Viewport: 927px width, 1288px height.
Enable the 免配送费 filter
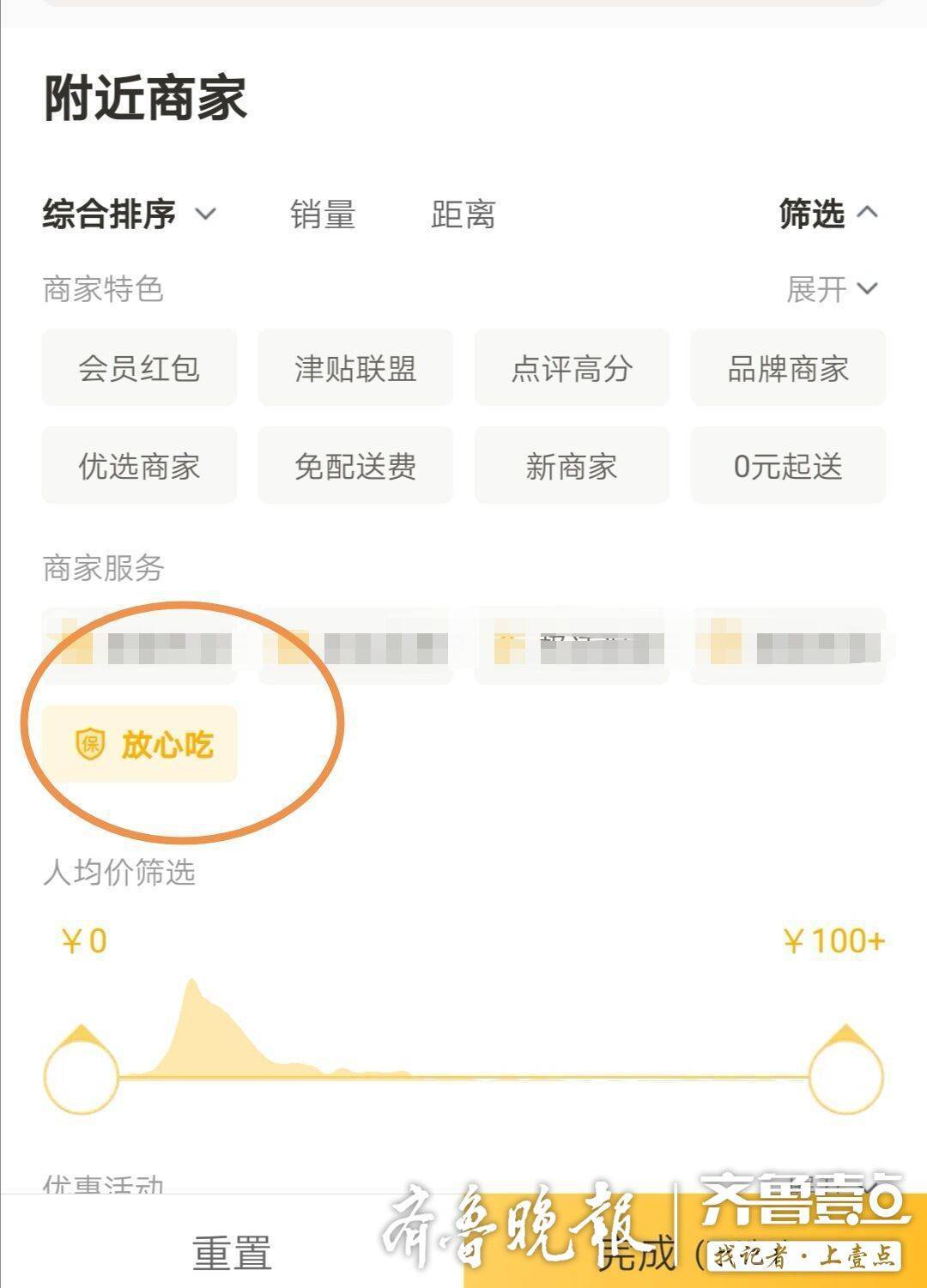[355, 466]
